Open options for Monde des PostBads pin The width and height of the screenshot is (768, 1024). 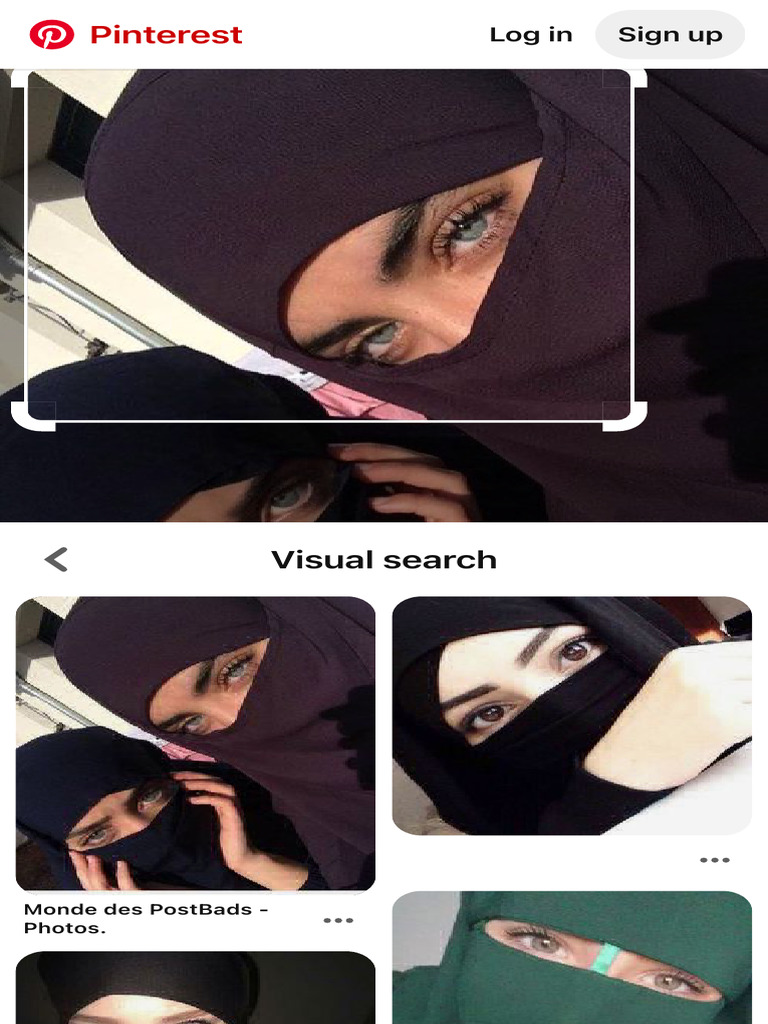coord(338,920)
